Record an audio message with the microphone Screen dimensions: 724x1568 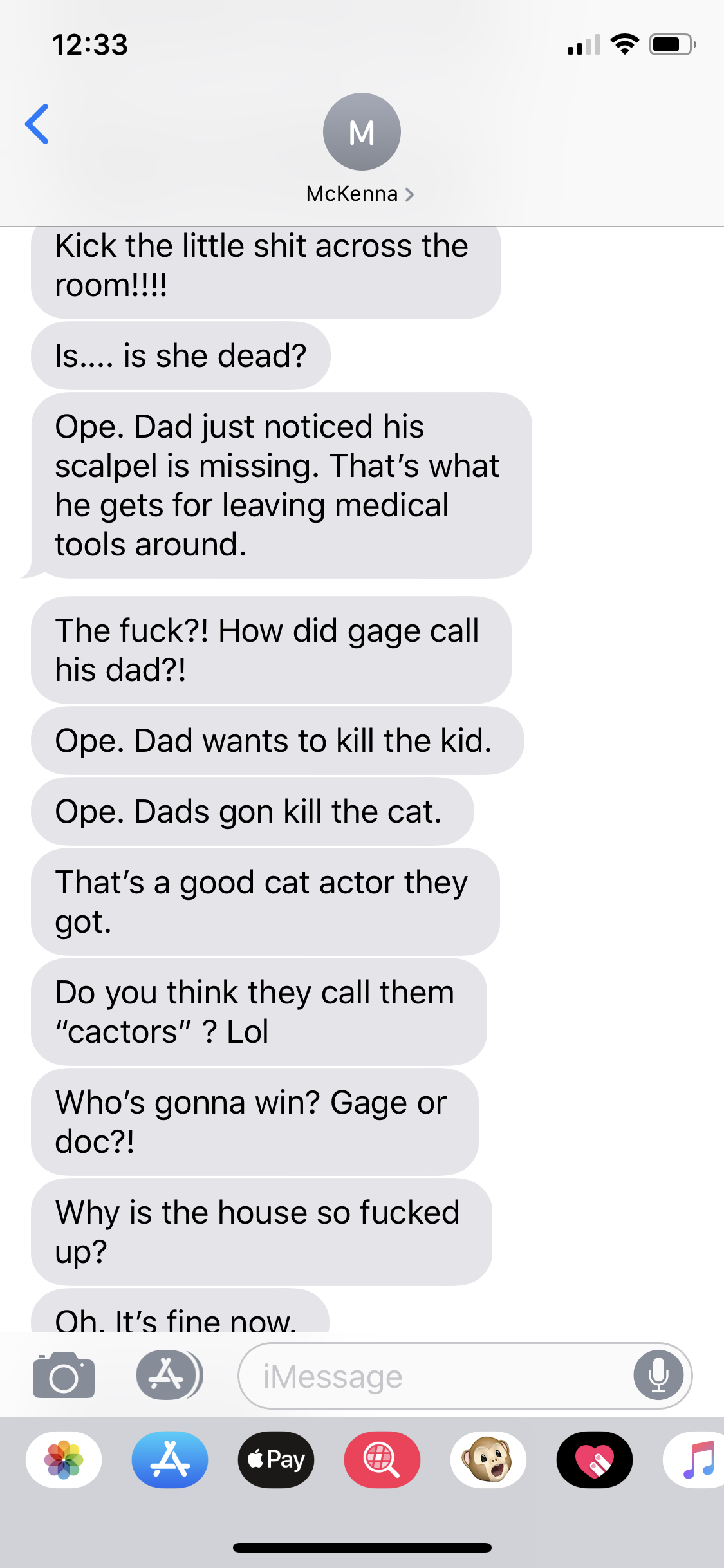click(658, 1375)
